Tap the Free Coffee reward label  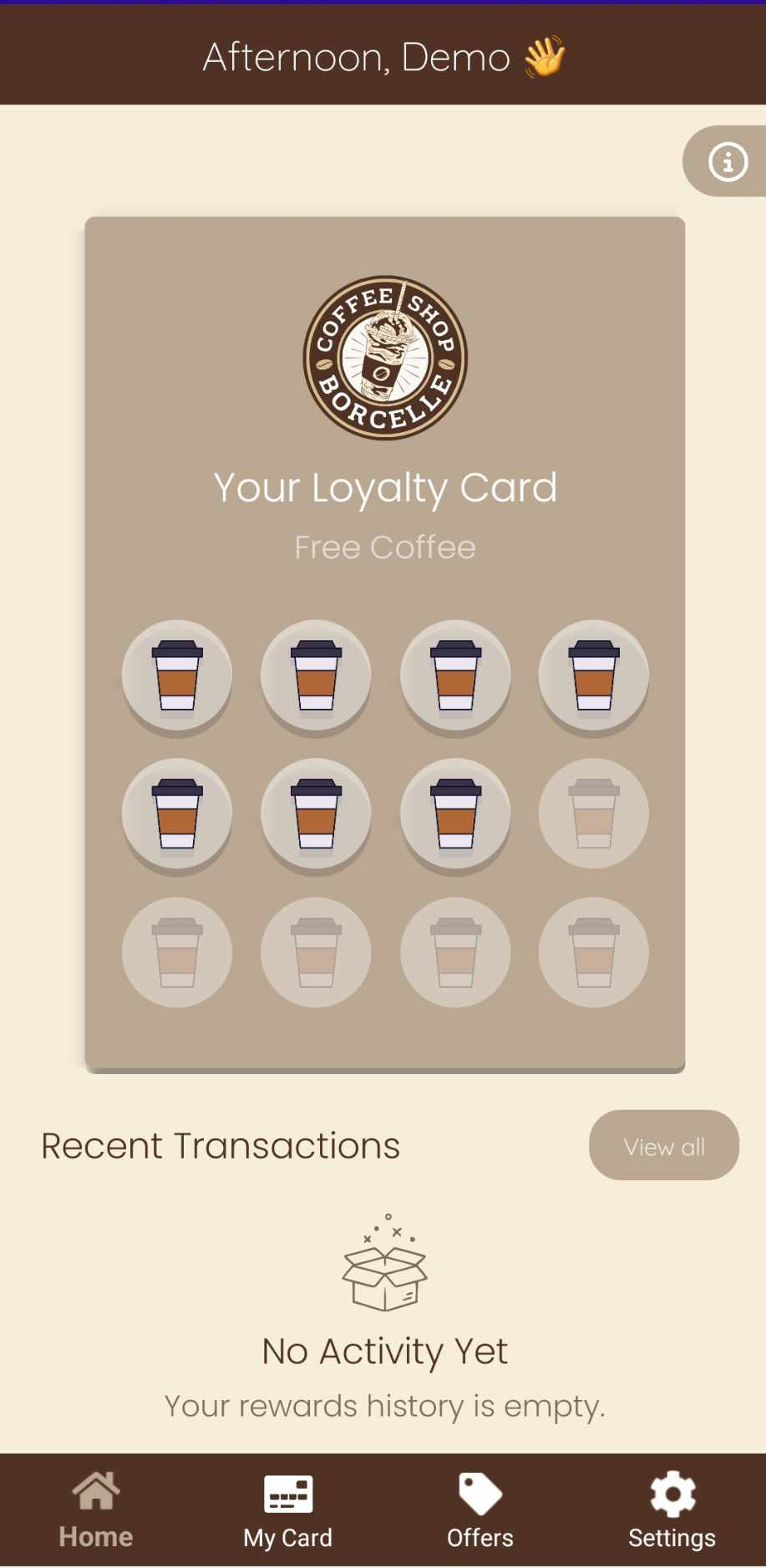pyautogui.click(x=383, y=547)
